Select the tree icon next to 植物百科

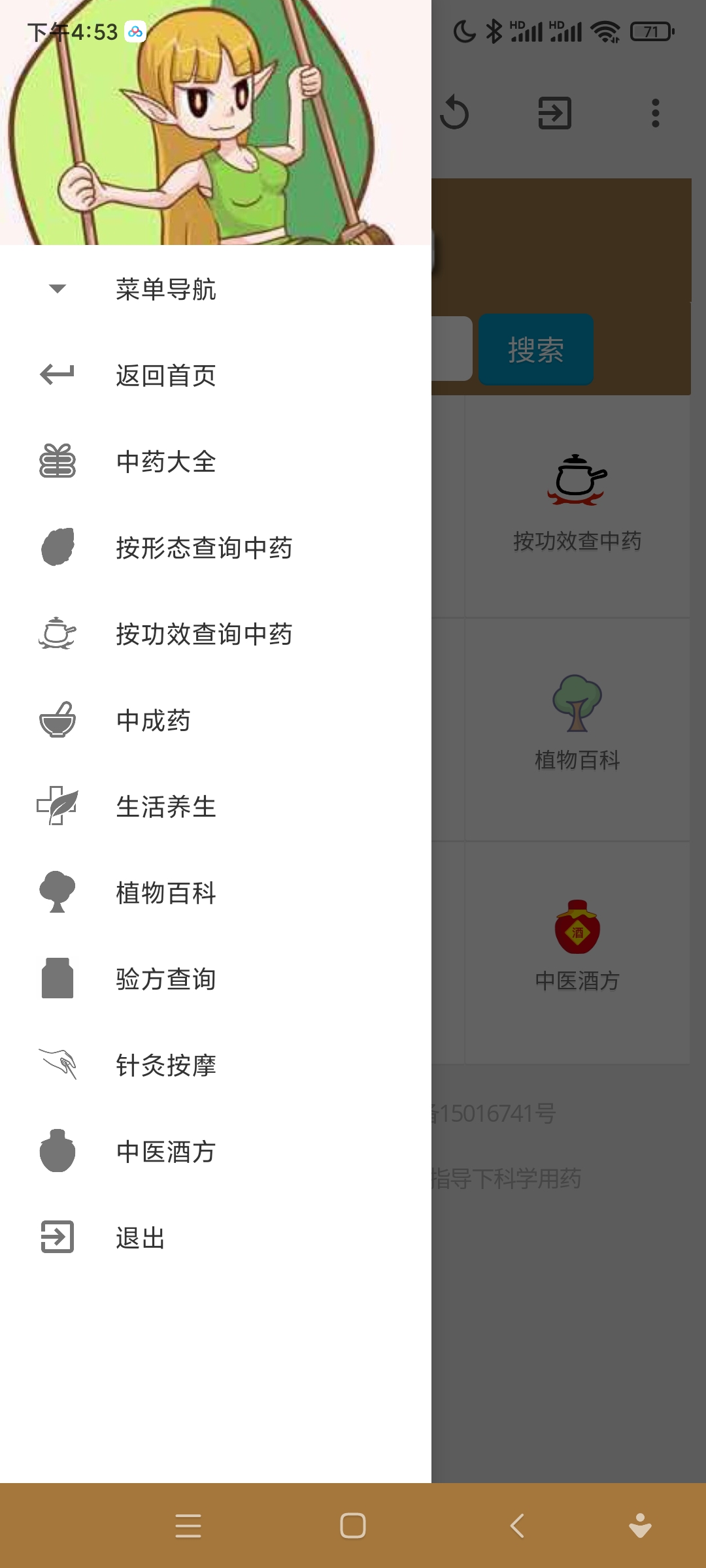point(57,891)
